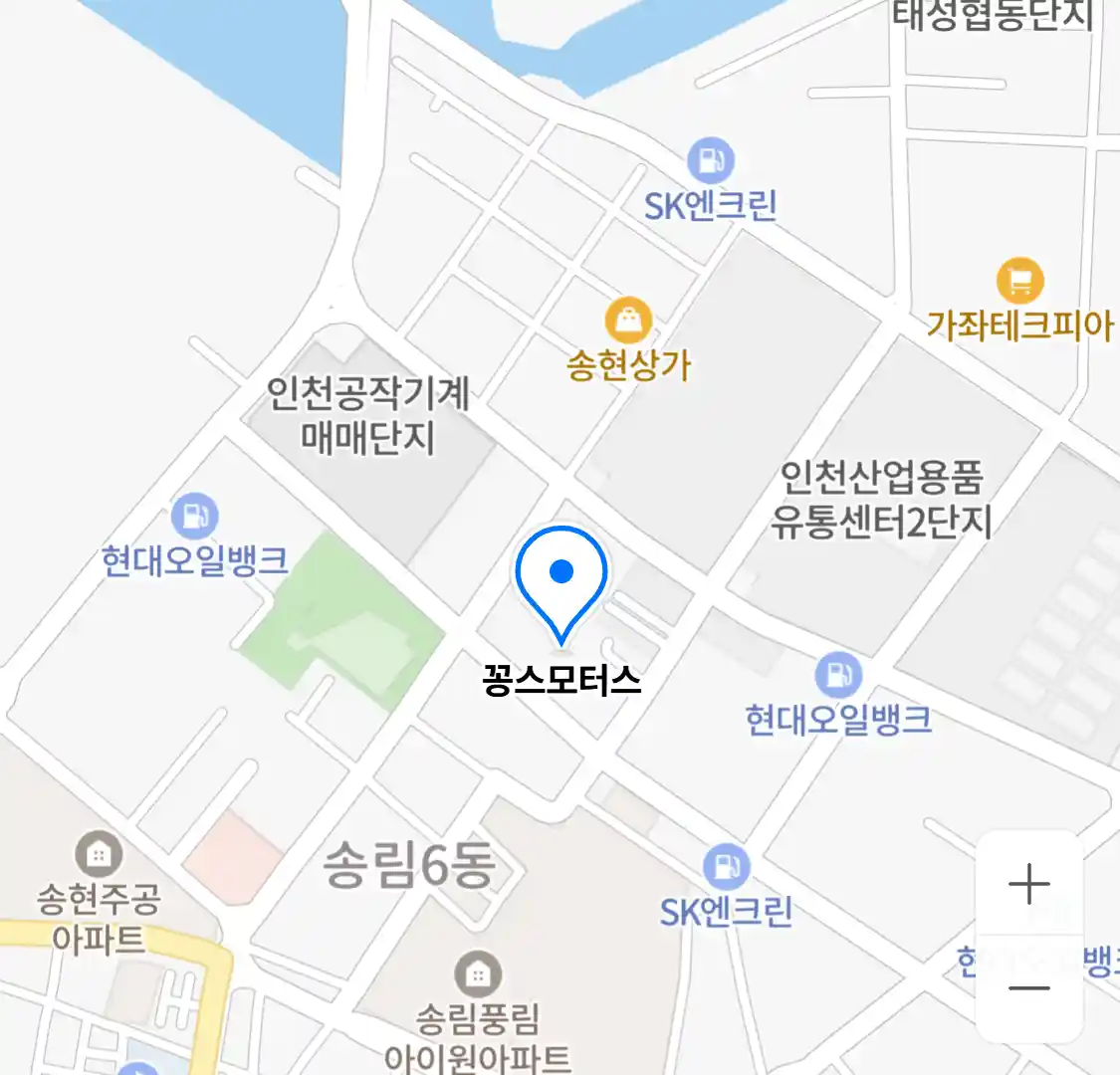
Task: Zoom in on the map
Action: coord(1028,884)
